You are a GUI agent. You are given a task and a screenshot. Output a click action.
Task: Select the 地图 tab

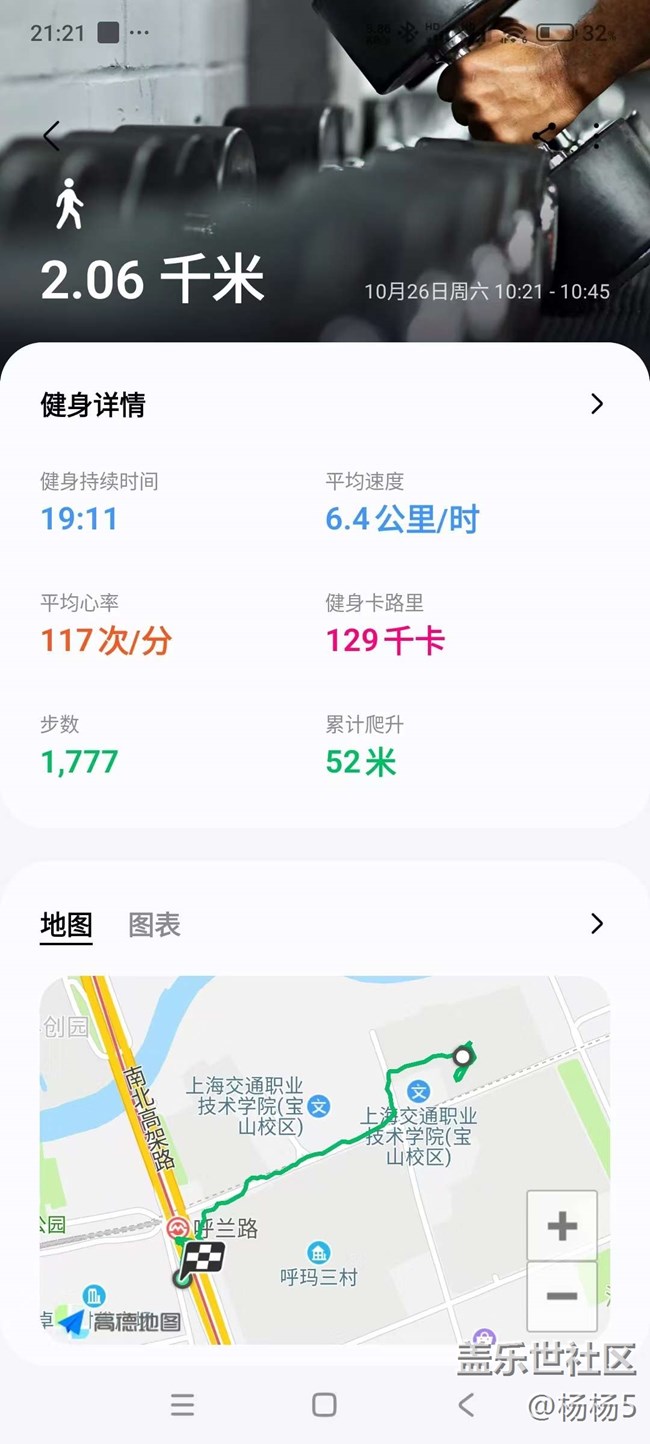[66, 924]
